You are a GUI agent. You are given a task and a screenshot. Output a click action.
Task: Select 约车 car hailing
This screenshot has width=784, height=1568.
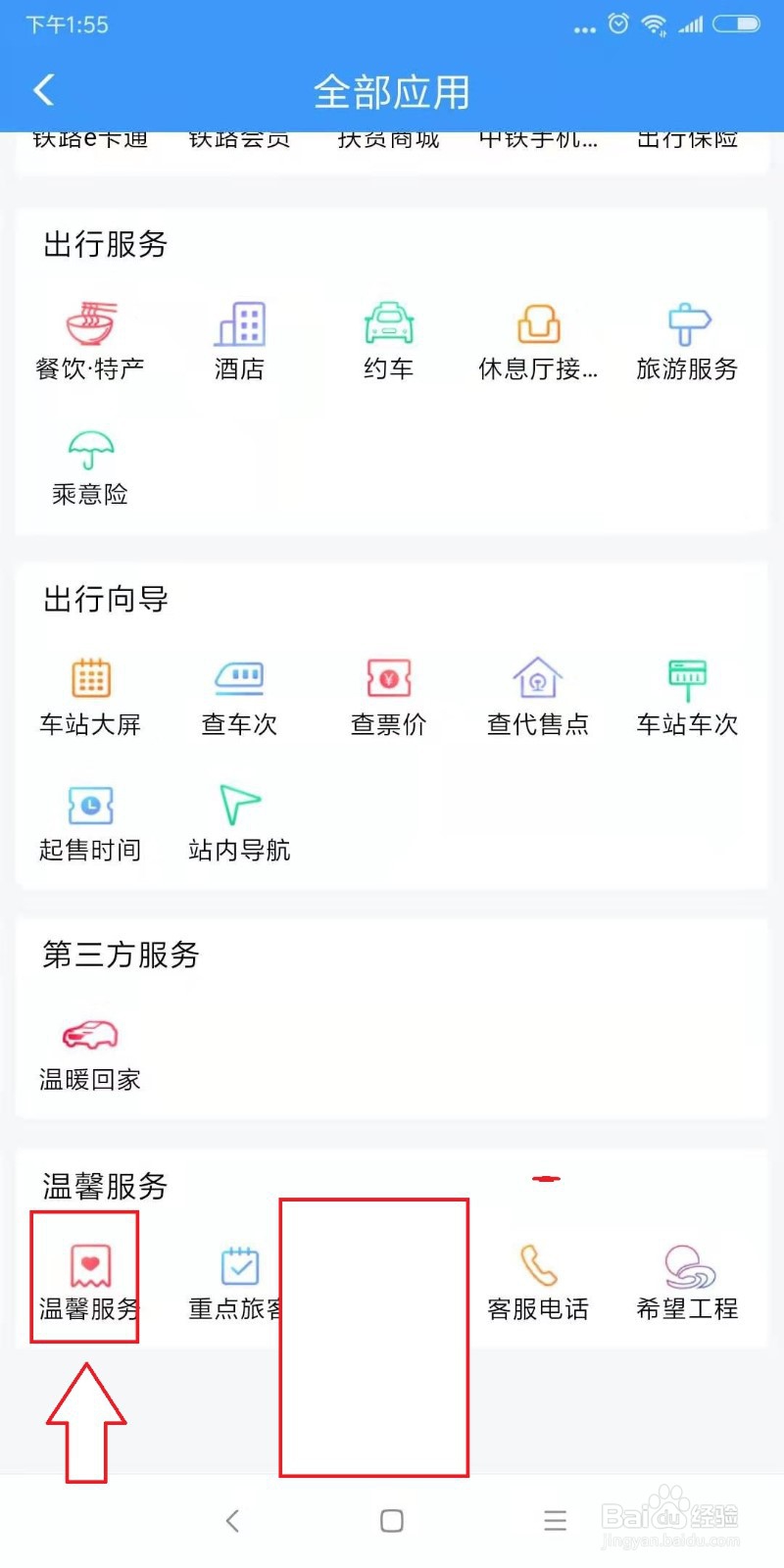388,341
